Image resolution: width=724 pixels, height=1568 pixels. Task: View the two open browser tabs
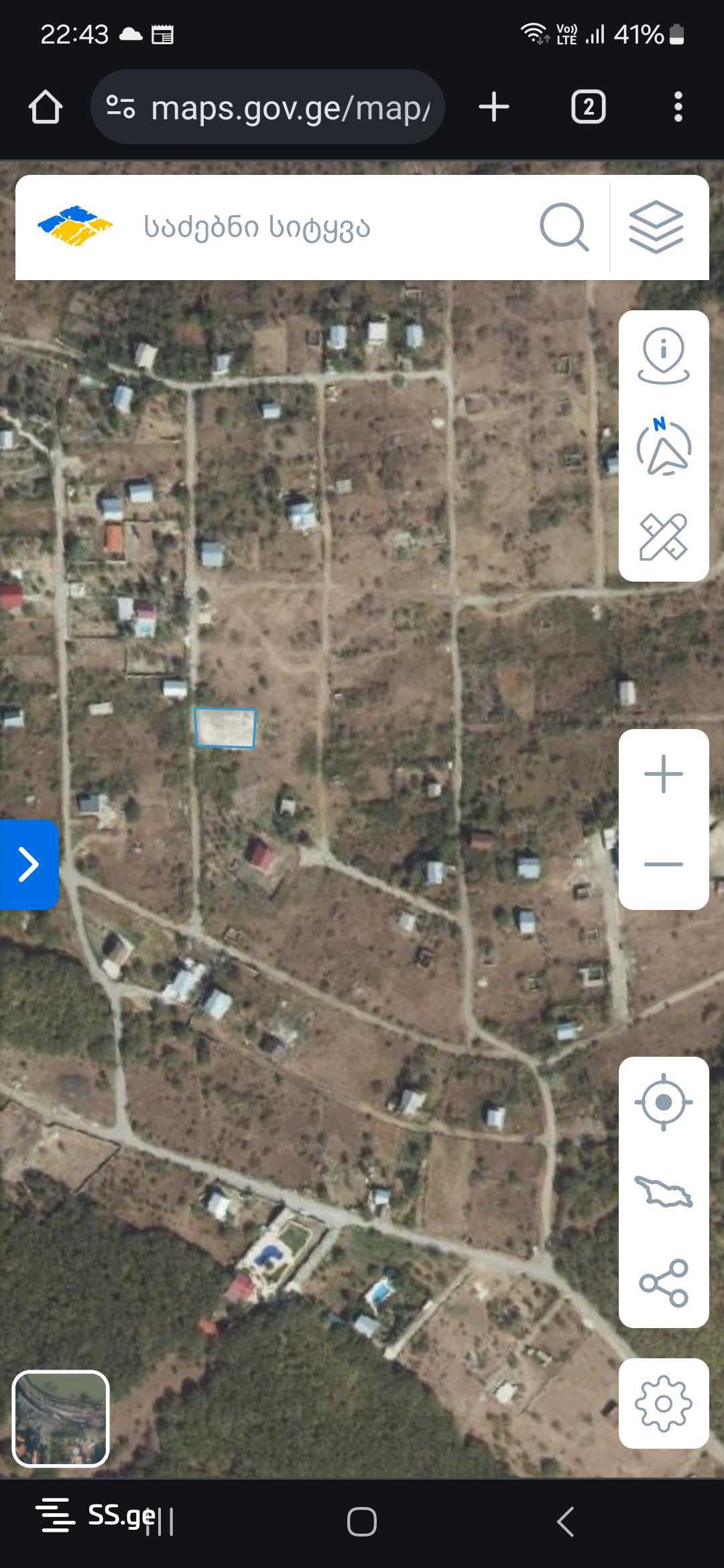(x=588, y=107)
